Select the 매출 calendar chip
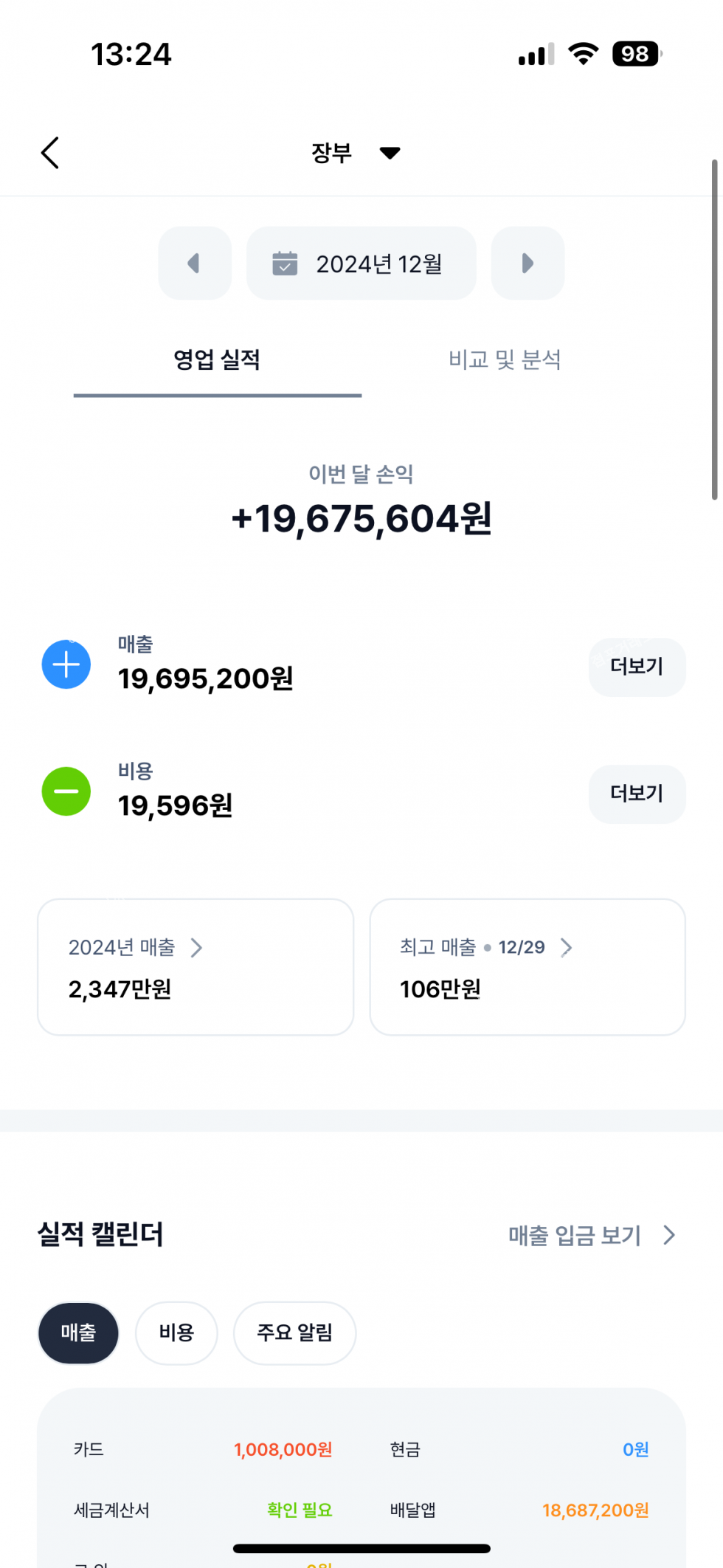Viewport: 723px width, 1568px height. [x=78, y=1333]
